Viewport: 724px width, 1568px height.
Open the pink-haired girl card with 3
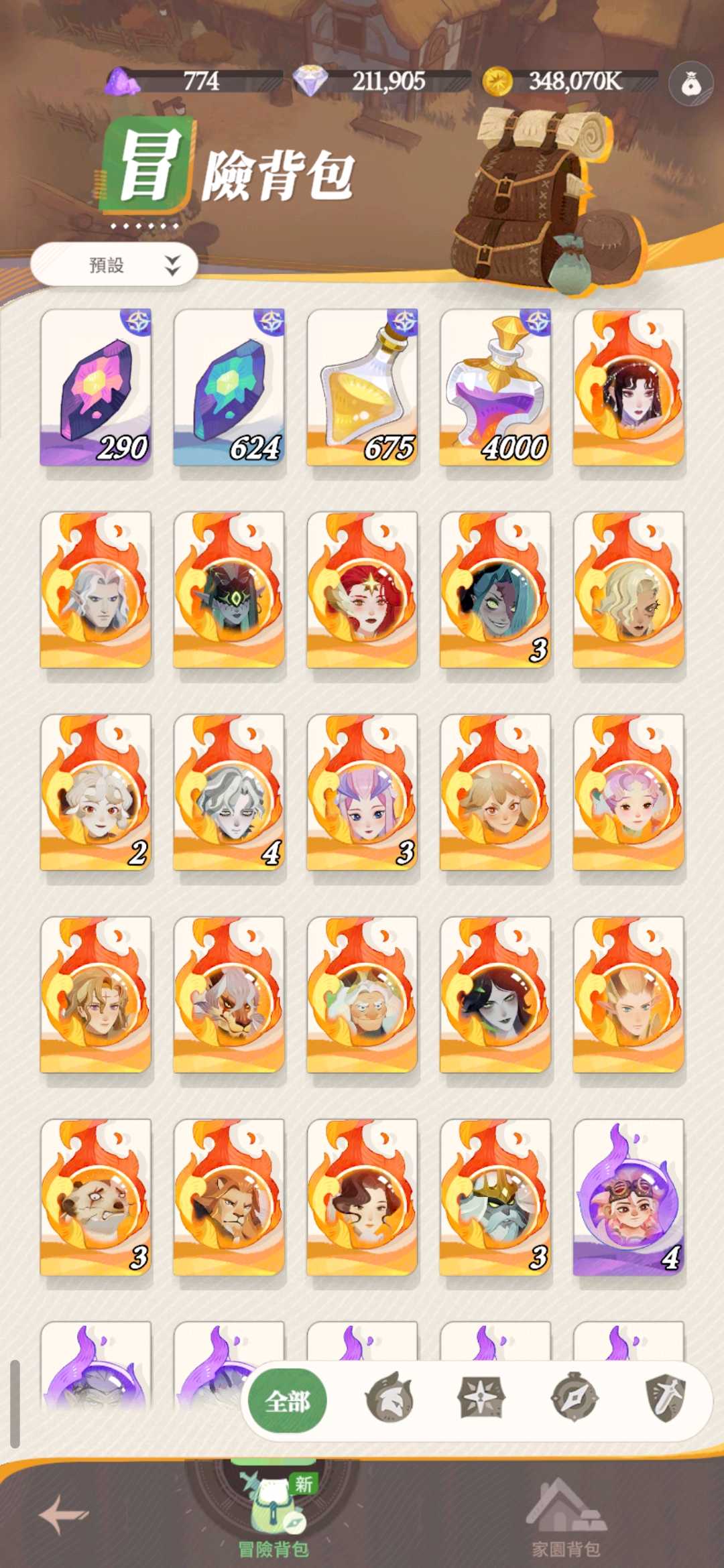coord(362,793)
